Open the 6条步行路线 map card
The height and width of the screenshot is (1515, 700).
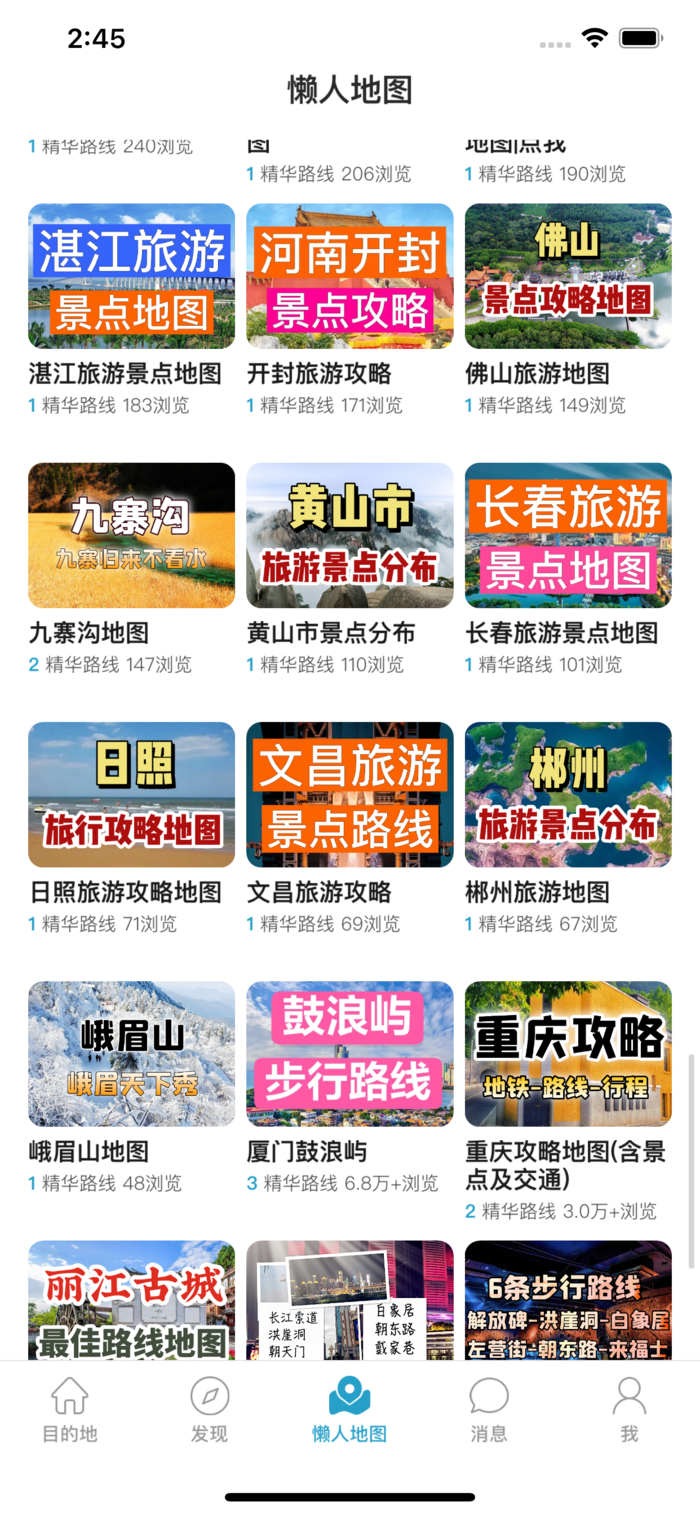pos(568,1301)
